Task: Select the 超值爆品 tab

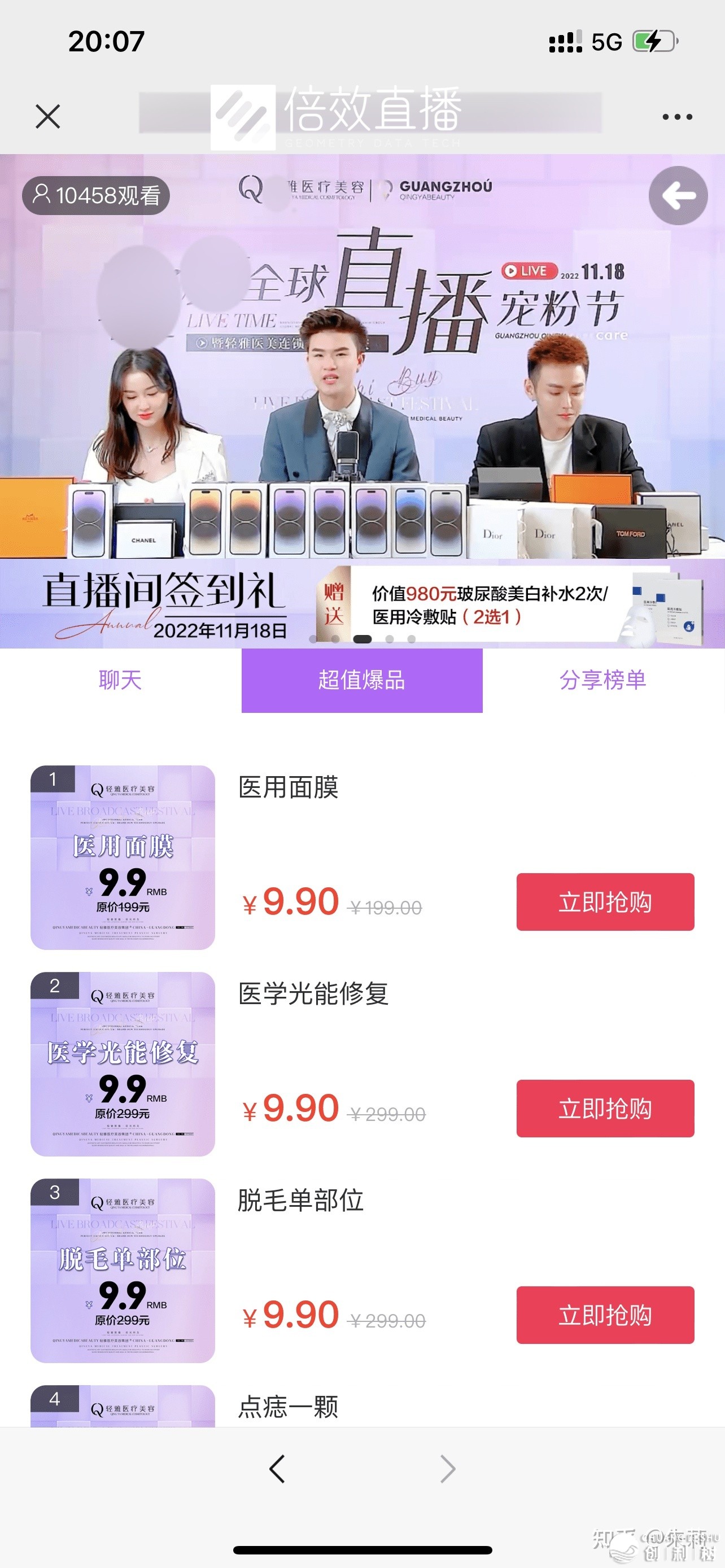Action: [361, 680]
